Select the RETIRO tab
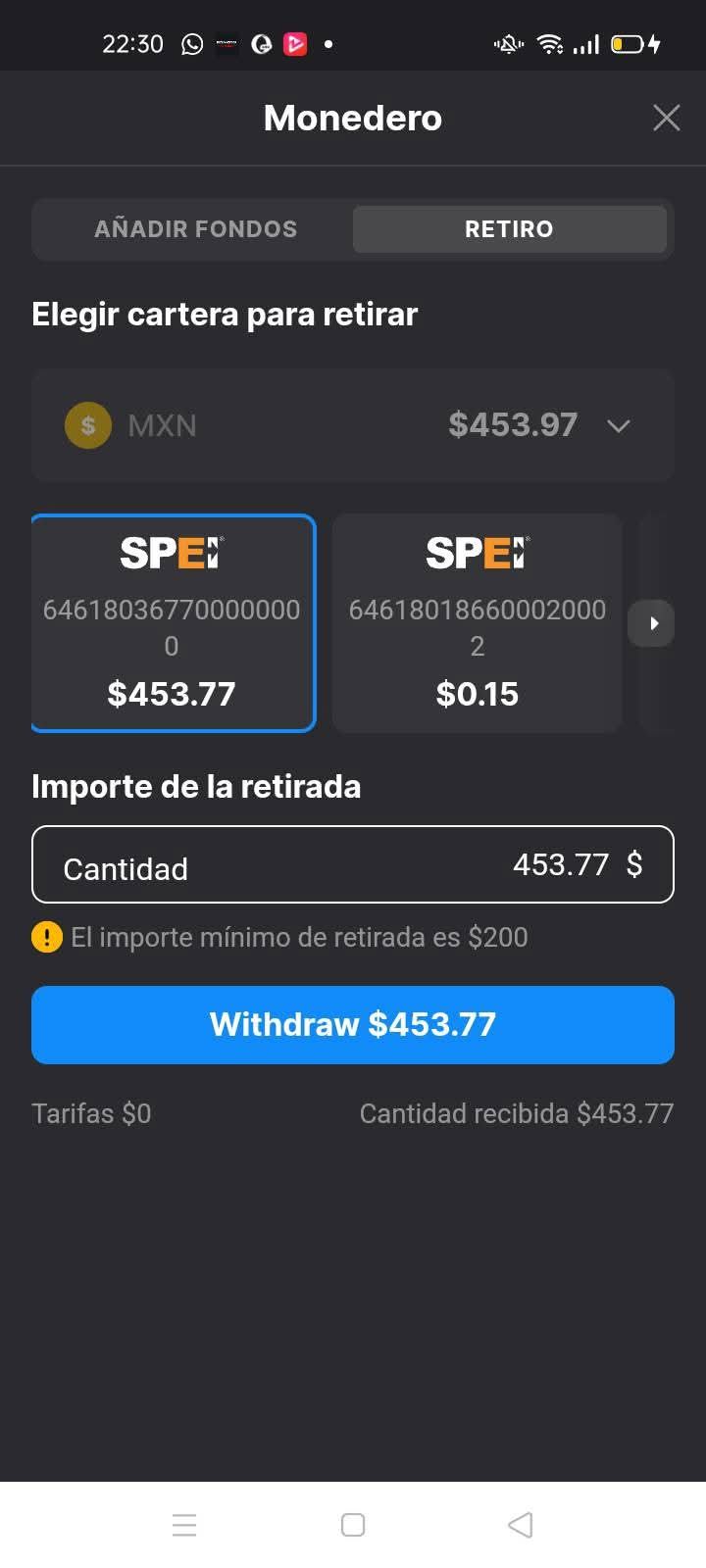 click(510, 228)
